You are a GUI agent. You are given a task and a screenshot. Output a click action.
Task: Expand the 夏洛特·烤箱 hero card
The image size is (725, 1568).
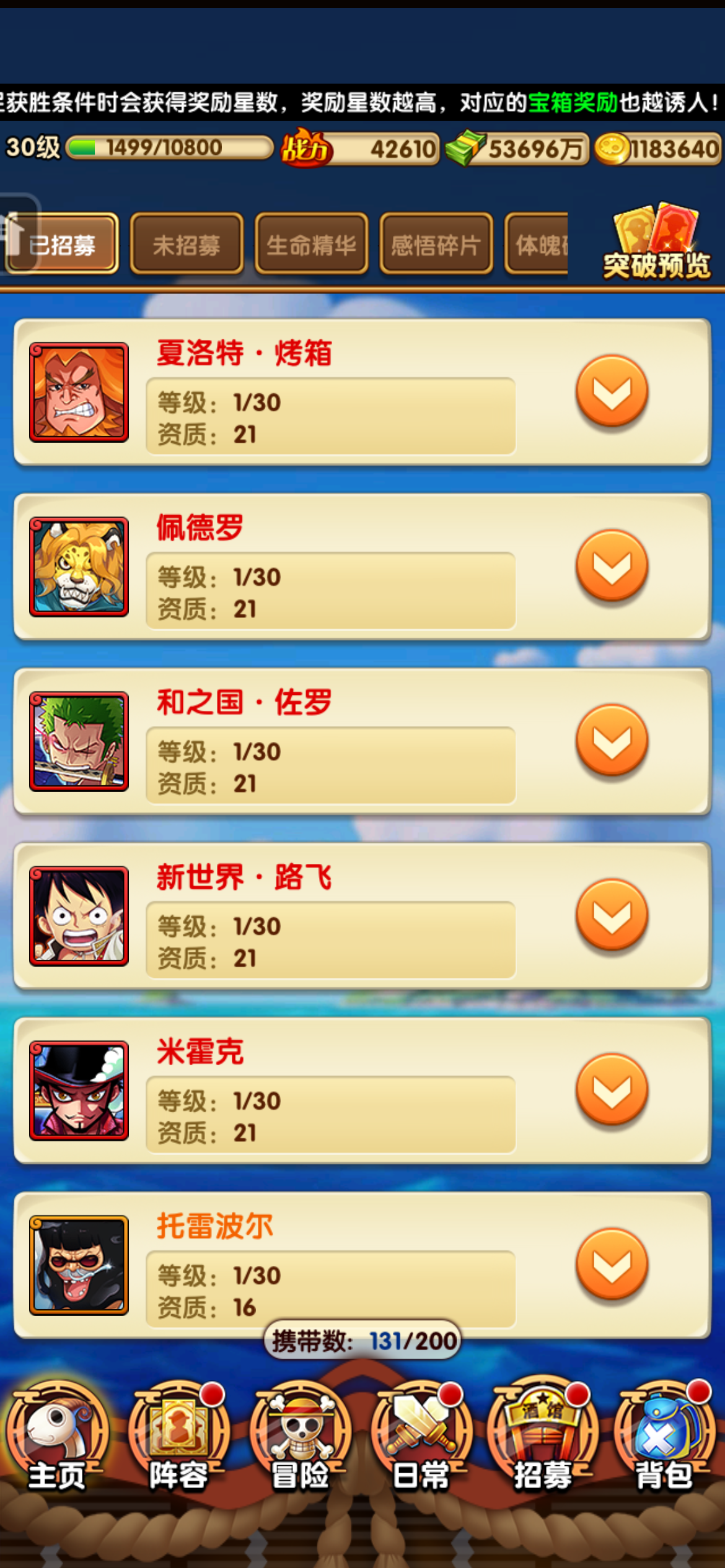click(x=612, y=391)
